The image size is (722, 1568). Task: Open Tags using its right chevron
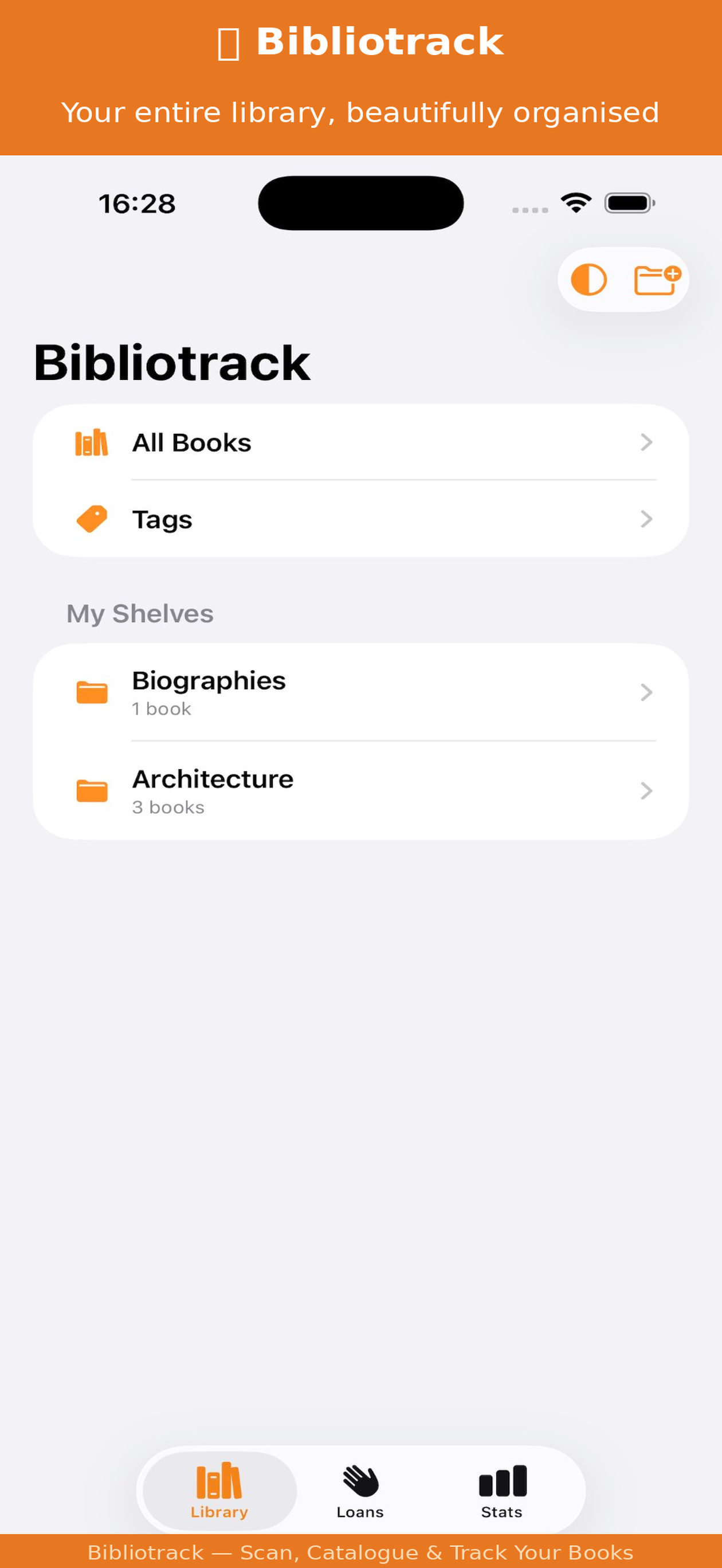[x=646, y=519]
